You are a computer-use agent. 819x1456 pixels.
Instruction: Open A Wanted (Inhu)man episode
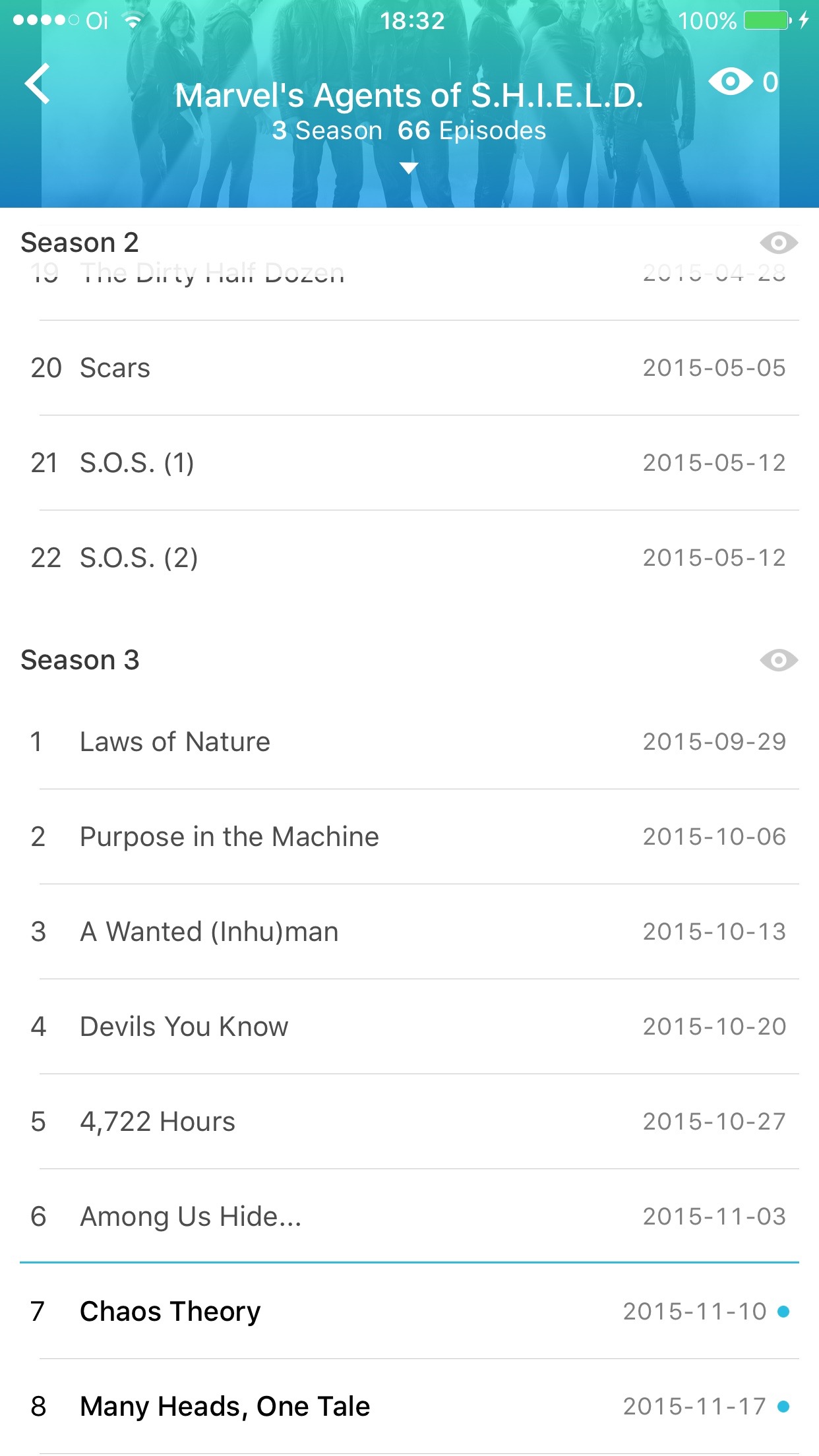409,932
